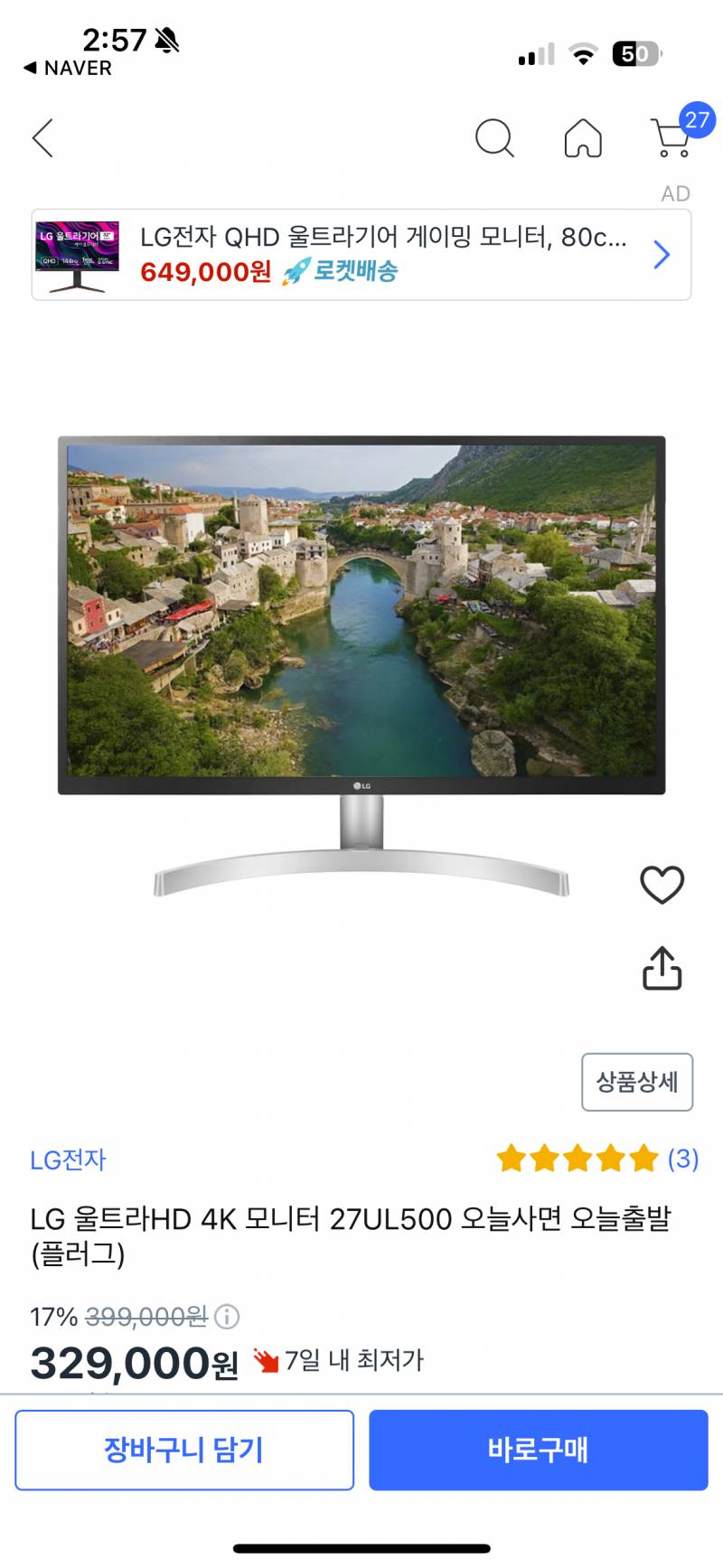Buy now with 바로구매
This screenshot has height=1568, width=723.
[x=538, y=1451]
